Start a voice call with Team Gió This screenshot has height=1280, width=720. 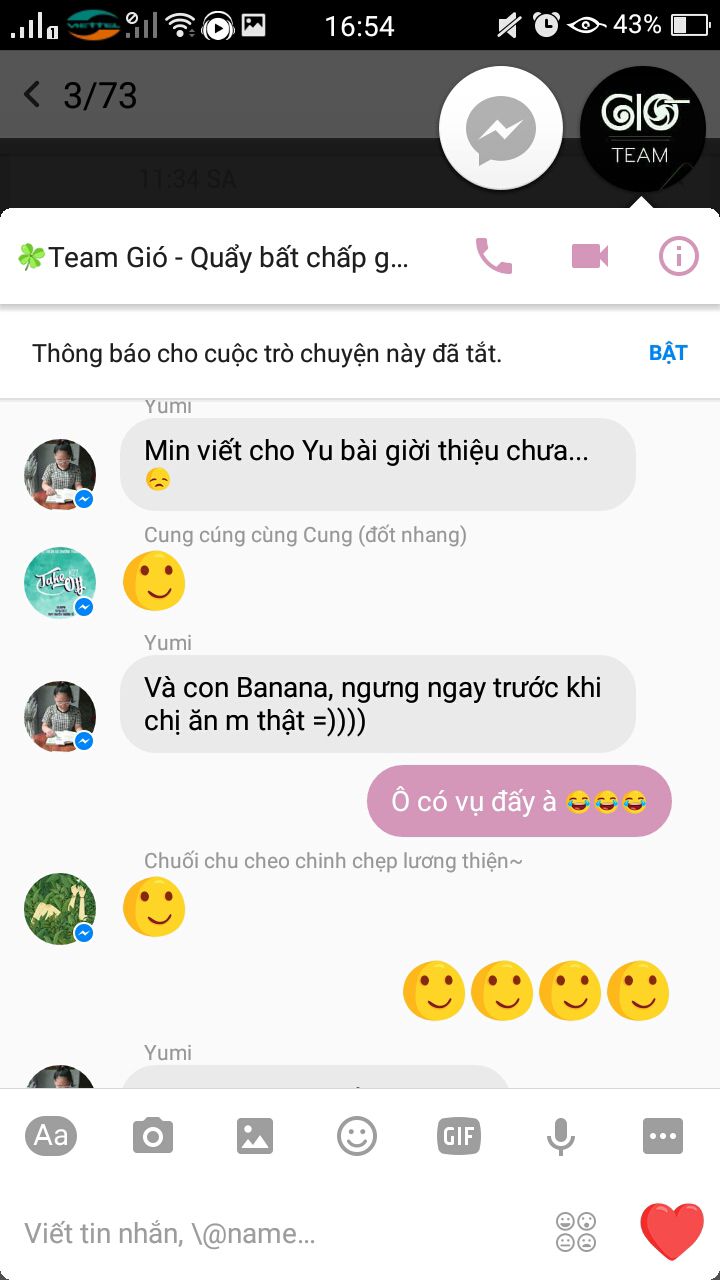pos(493,257)
